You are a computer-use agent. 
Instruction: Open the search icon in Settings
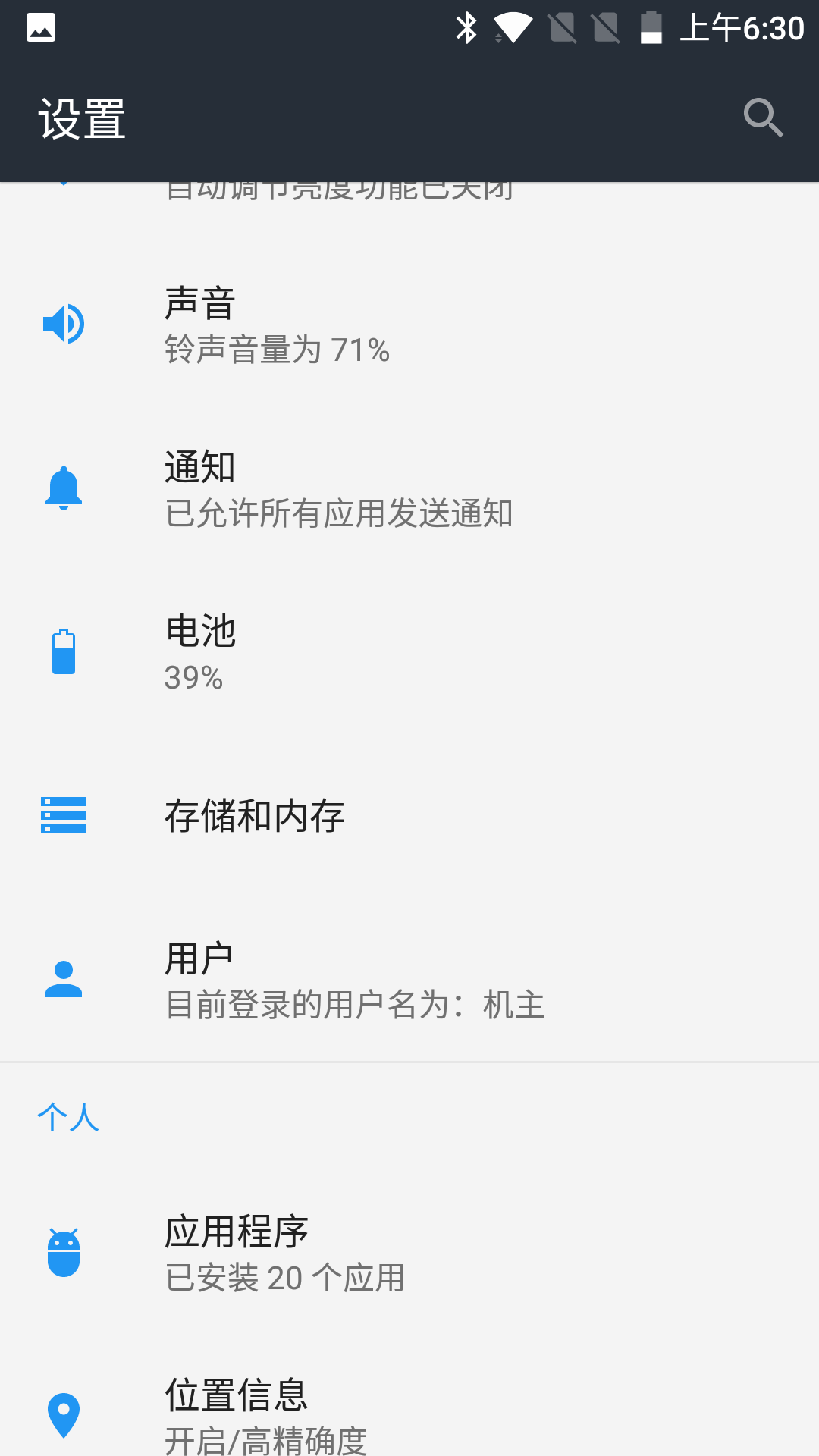point(763,118)
